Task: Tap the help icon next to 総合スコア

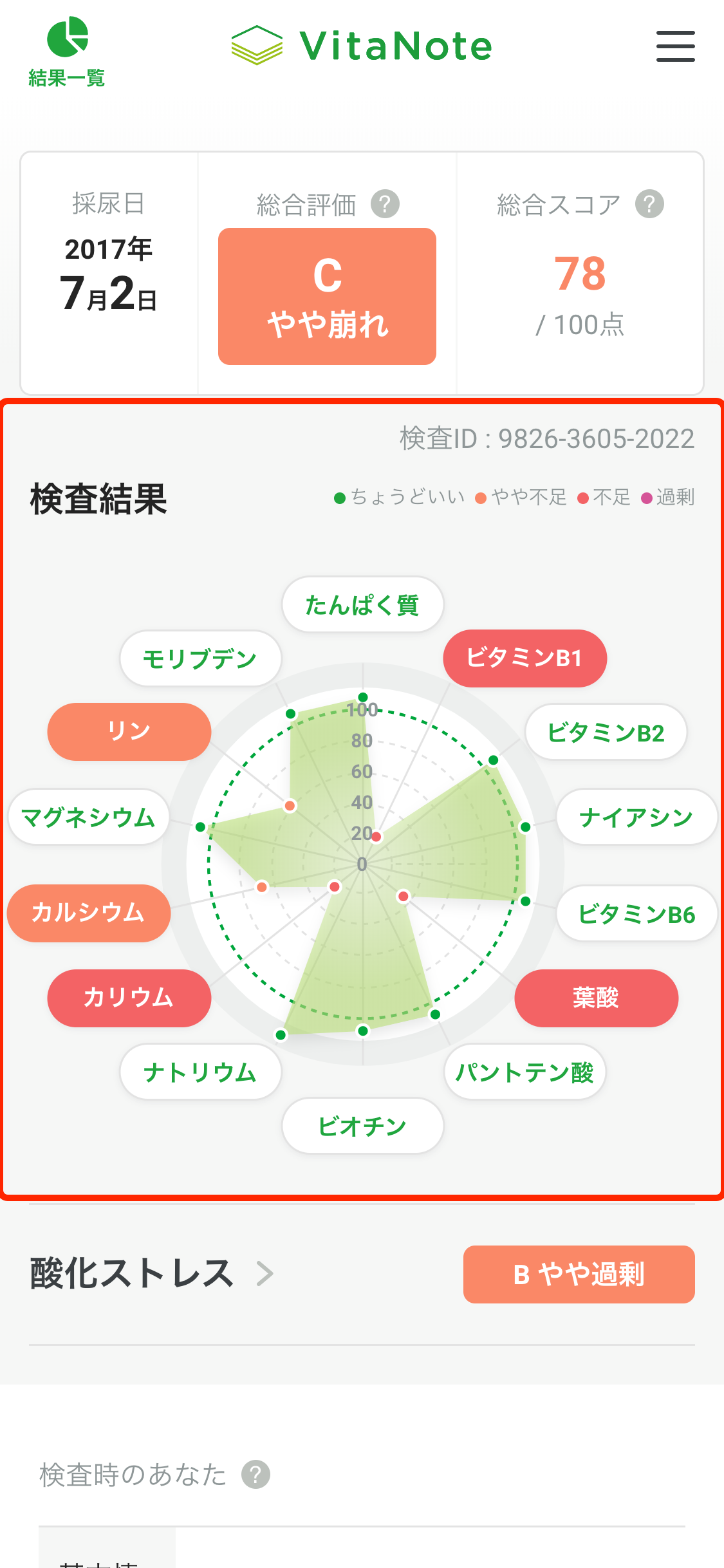Action: click(x=649, y=205)
